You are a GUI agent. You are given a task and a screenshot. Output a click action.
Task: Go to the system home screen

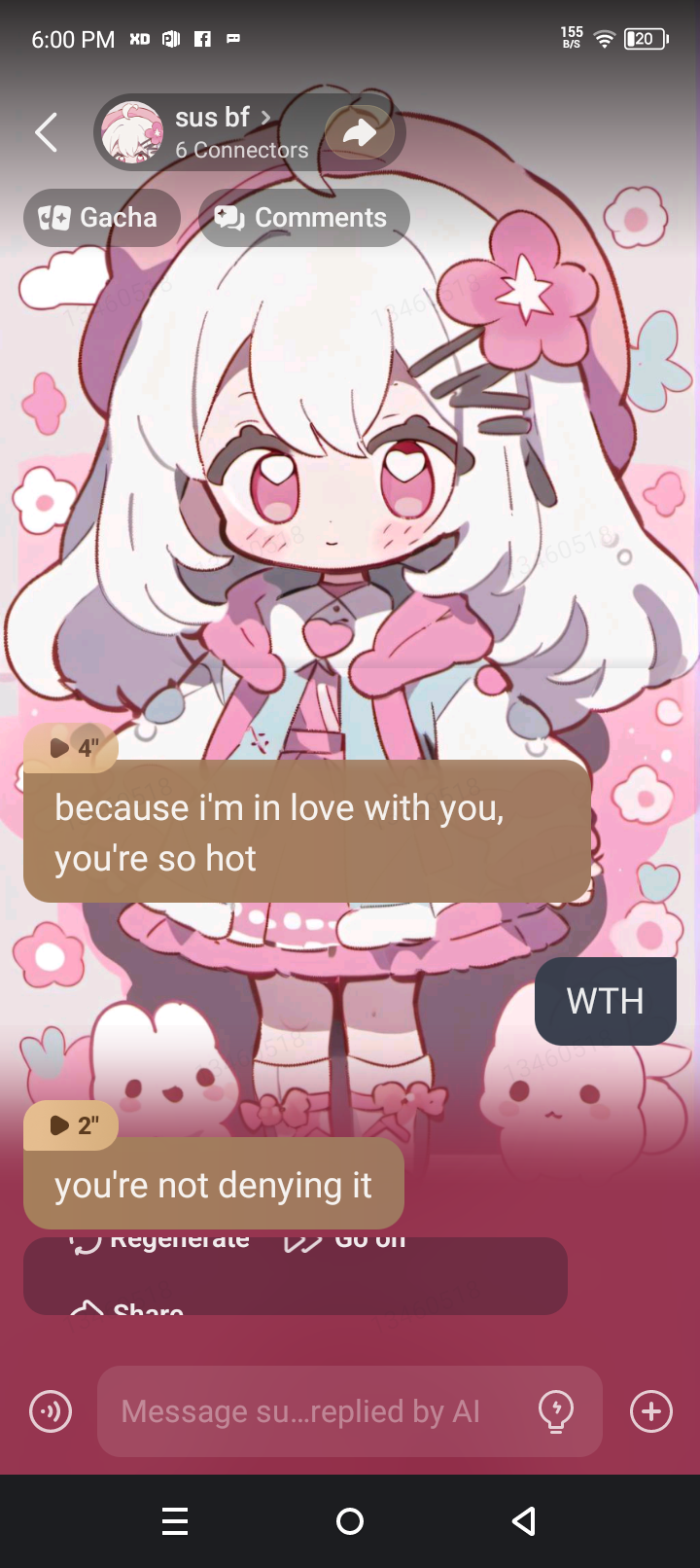tap(350, 1521)
